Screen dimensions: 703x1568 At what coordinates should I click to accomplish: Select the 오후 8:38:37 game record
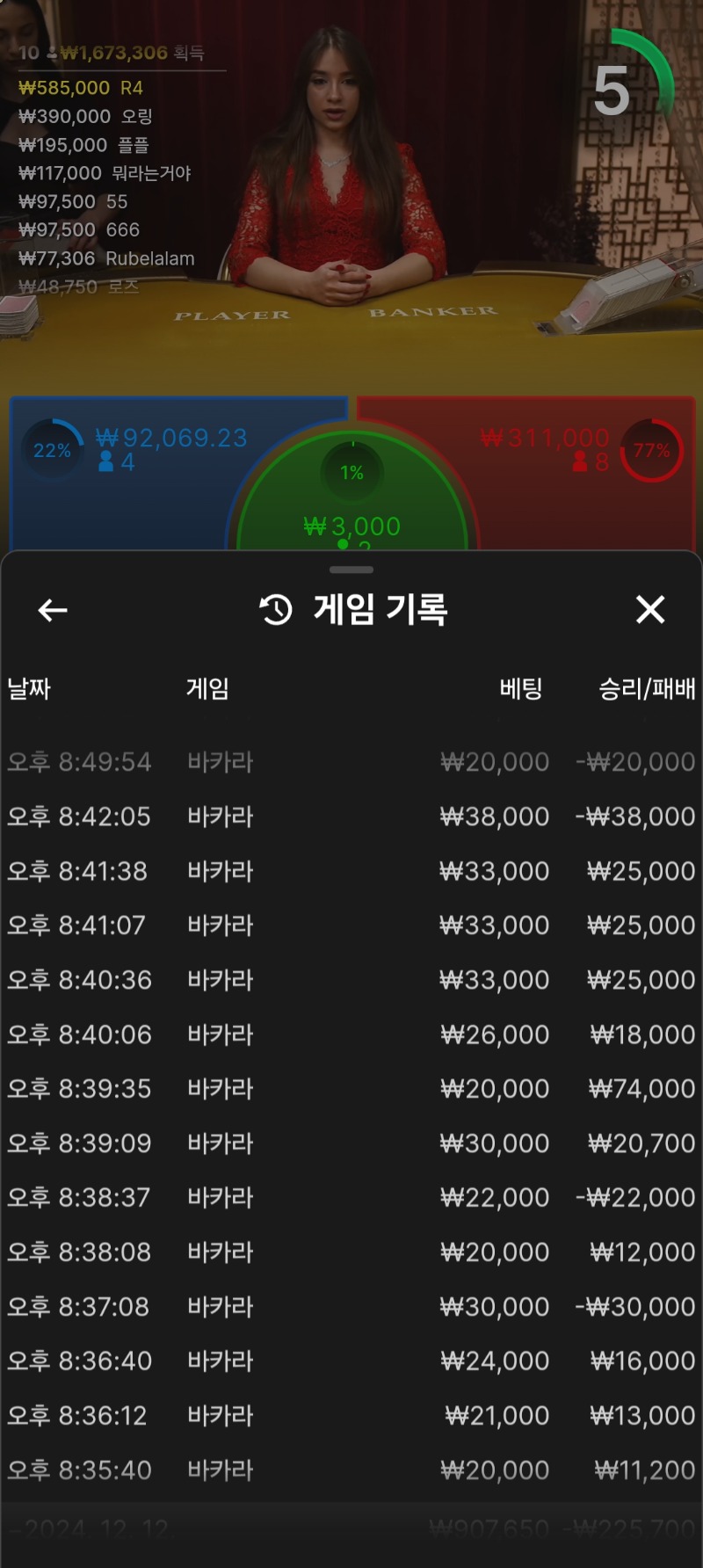(351, 1198)
